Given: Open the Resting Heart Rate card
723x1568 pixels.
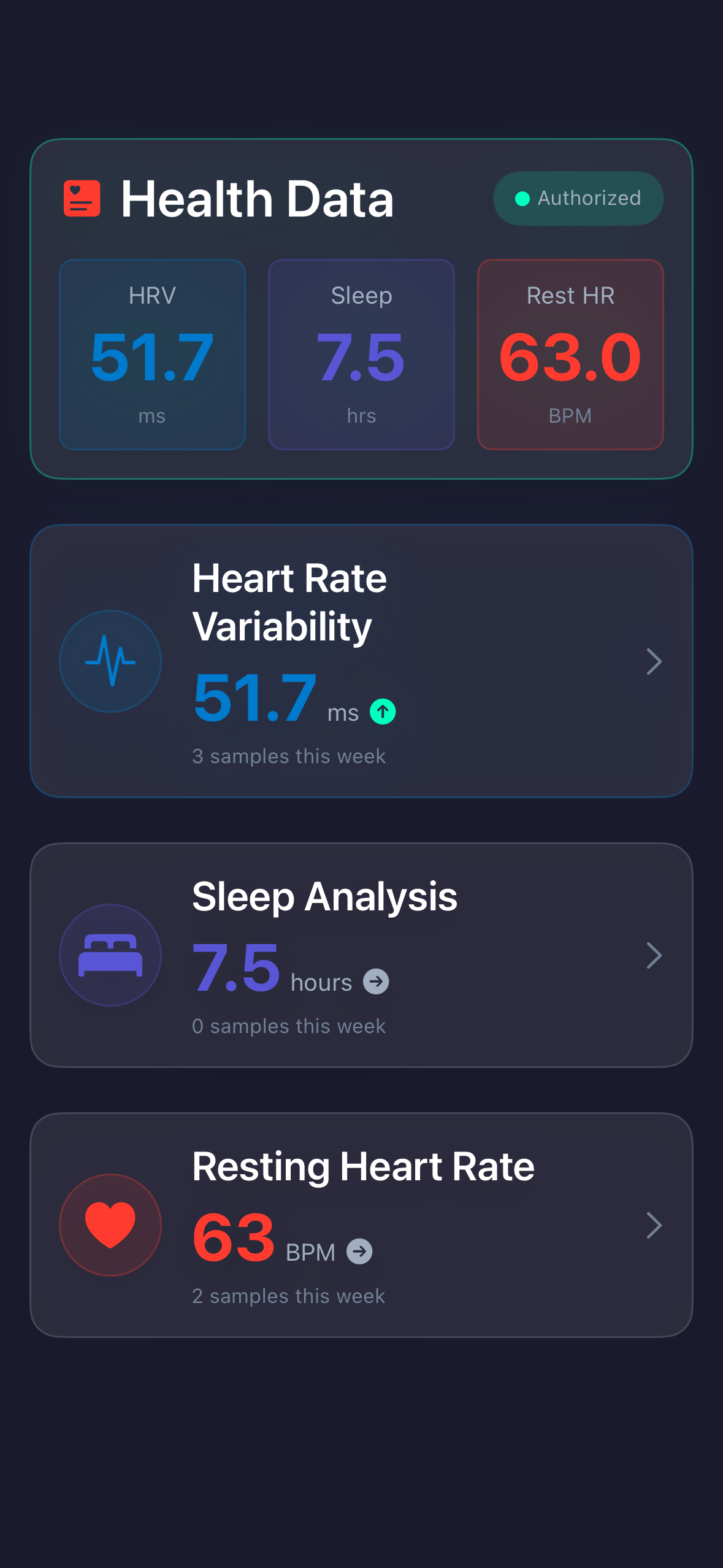Looking at the screenshot, I should (361, 1225).
